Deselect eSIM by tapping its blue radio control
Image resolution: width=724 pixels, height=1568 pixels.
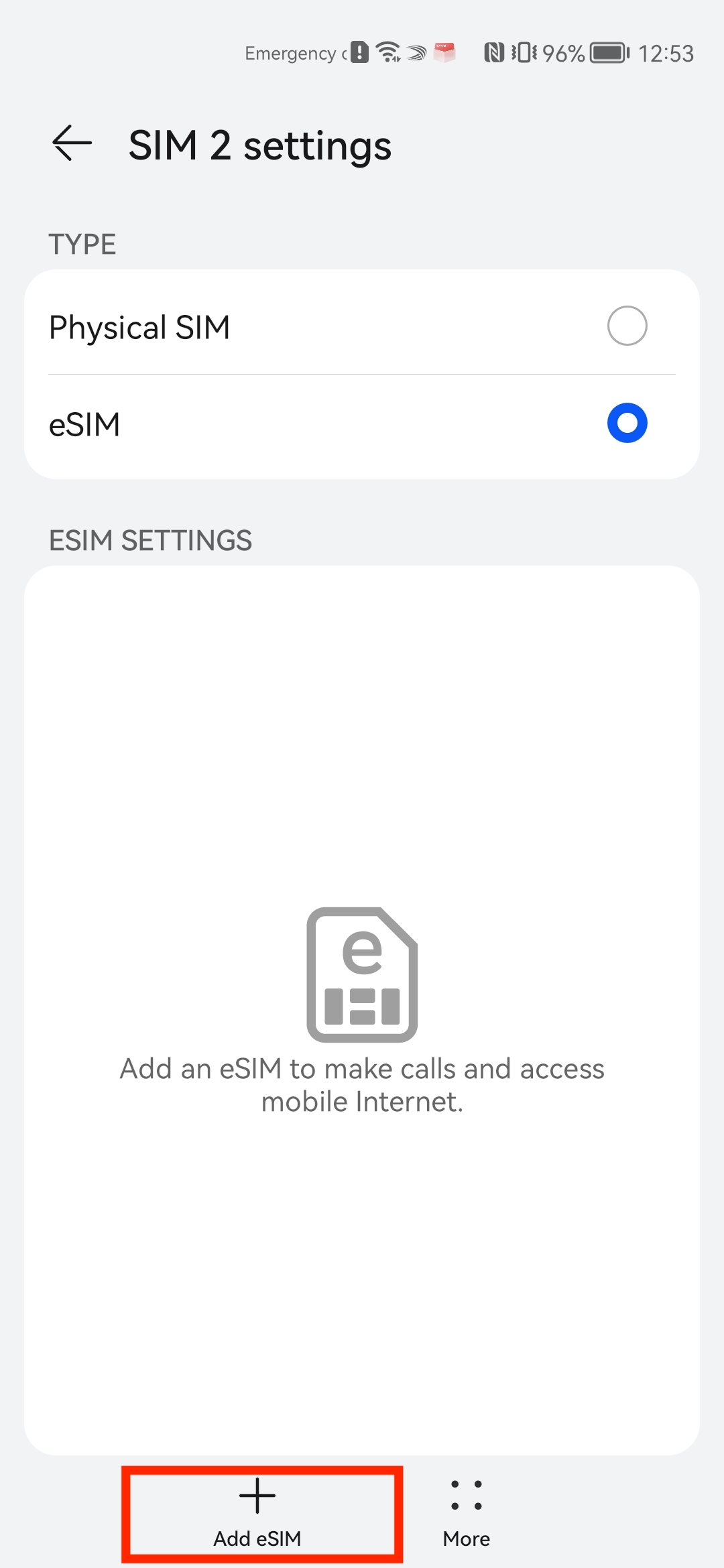coord(627,423)
